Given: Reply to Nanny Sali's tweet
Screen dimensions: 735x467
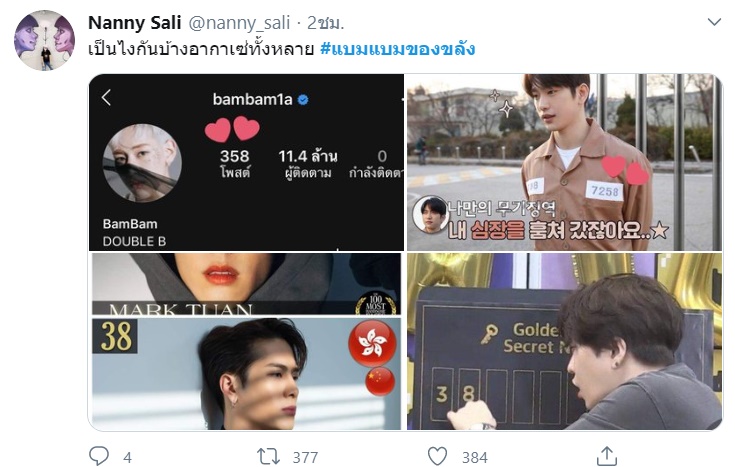Looking at the screenshot, I should (x=99, y=456).
